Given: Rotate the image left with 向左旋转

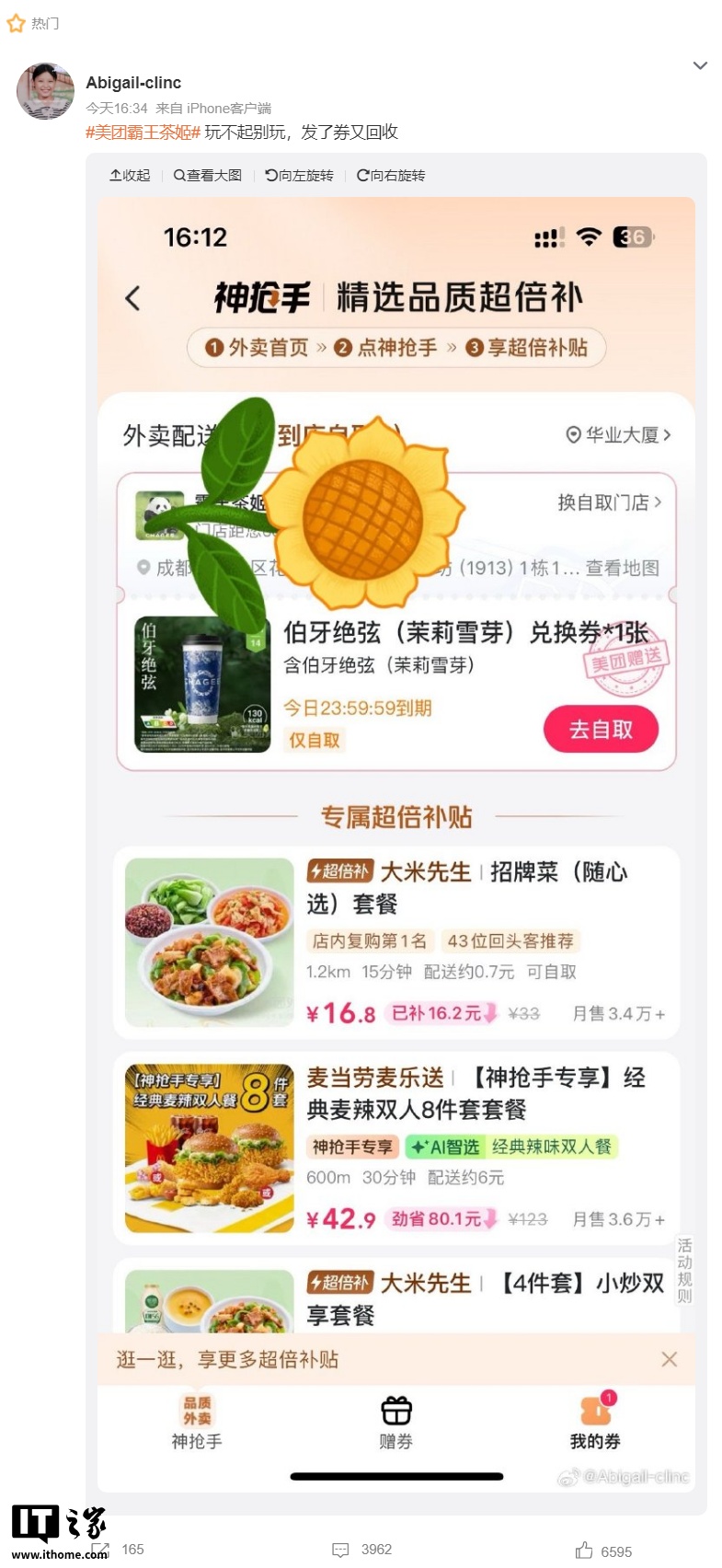Looking at the screenshot, I should click(x=299, y=175).
